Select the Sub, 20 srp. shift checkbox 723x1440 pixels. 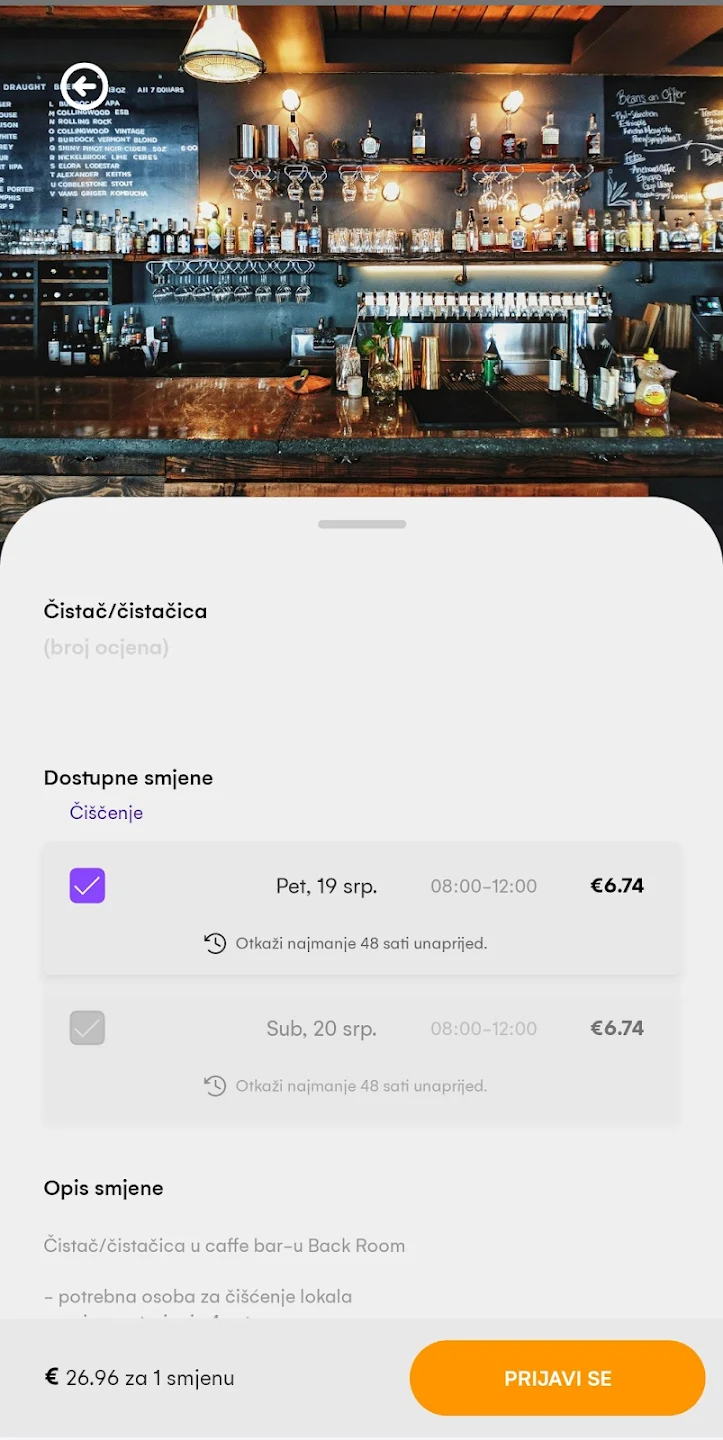tap(87, 1028)
